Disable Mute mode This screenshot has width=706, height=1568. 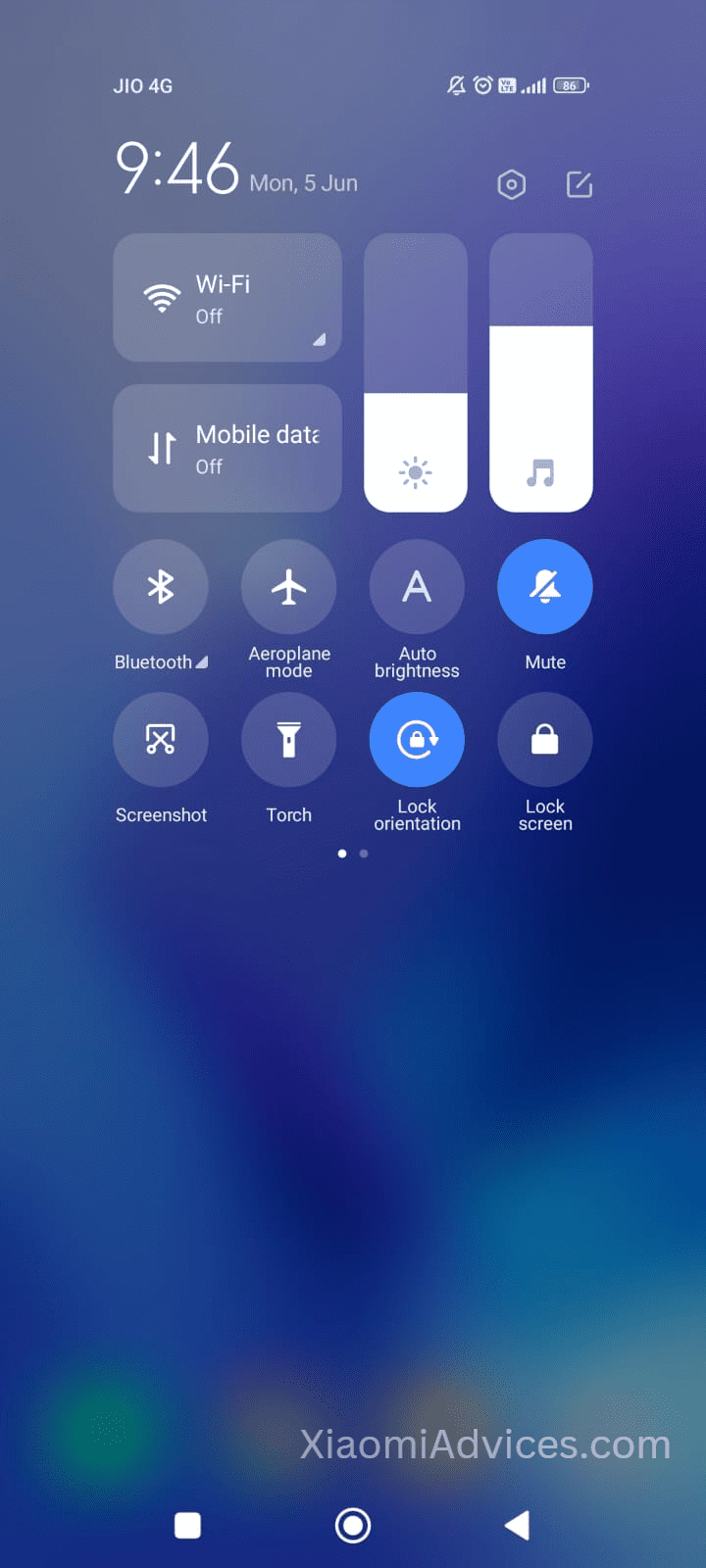pyautogui.click(x=545, y=586)
